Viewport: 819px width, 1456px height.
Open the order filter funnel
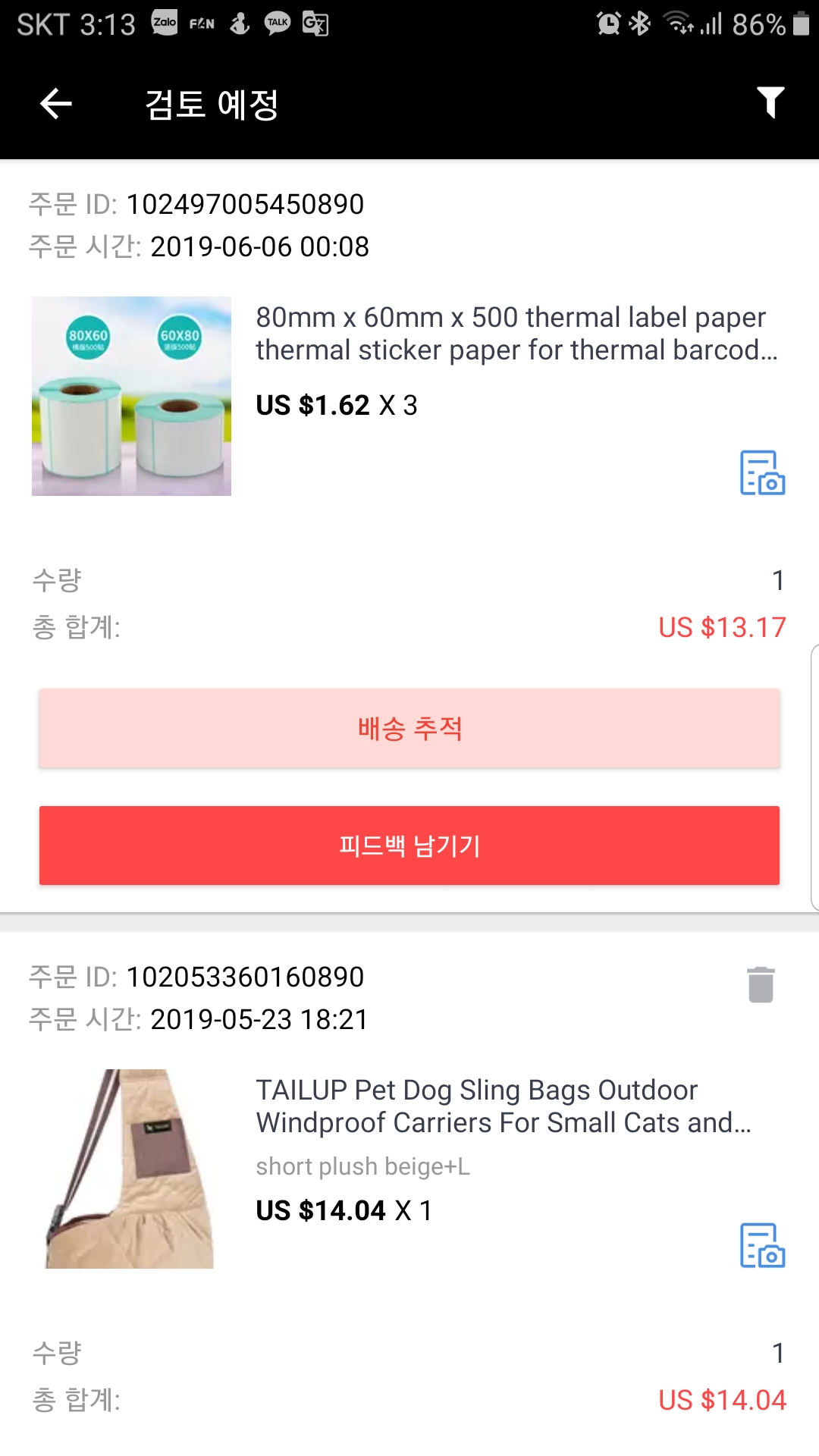pyautogui.click(x=770, y=102)
